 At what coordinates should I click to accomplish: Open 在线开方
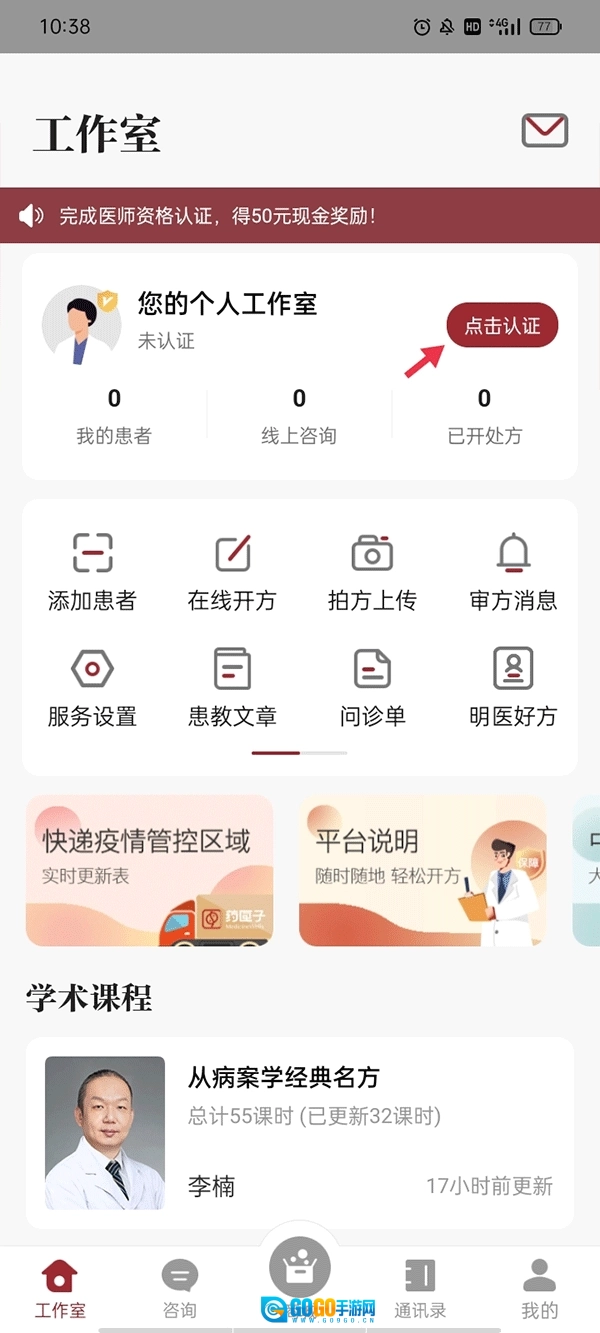(x=232, y=572)
